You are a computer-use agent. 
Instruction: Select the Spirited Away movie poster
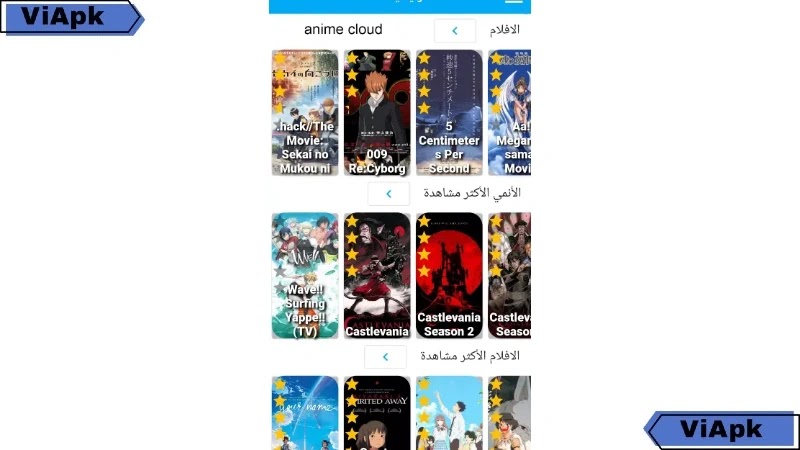pyautogui.click(x=377, y=413)
